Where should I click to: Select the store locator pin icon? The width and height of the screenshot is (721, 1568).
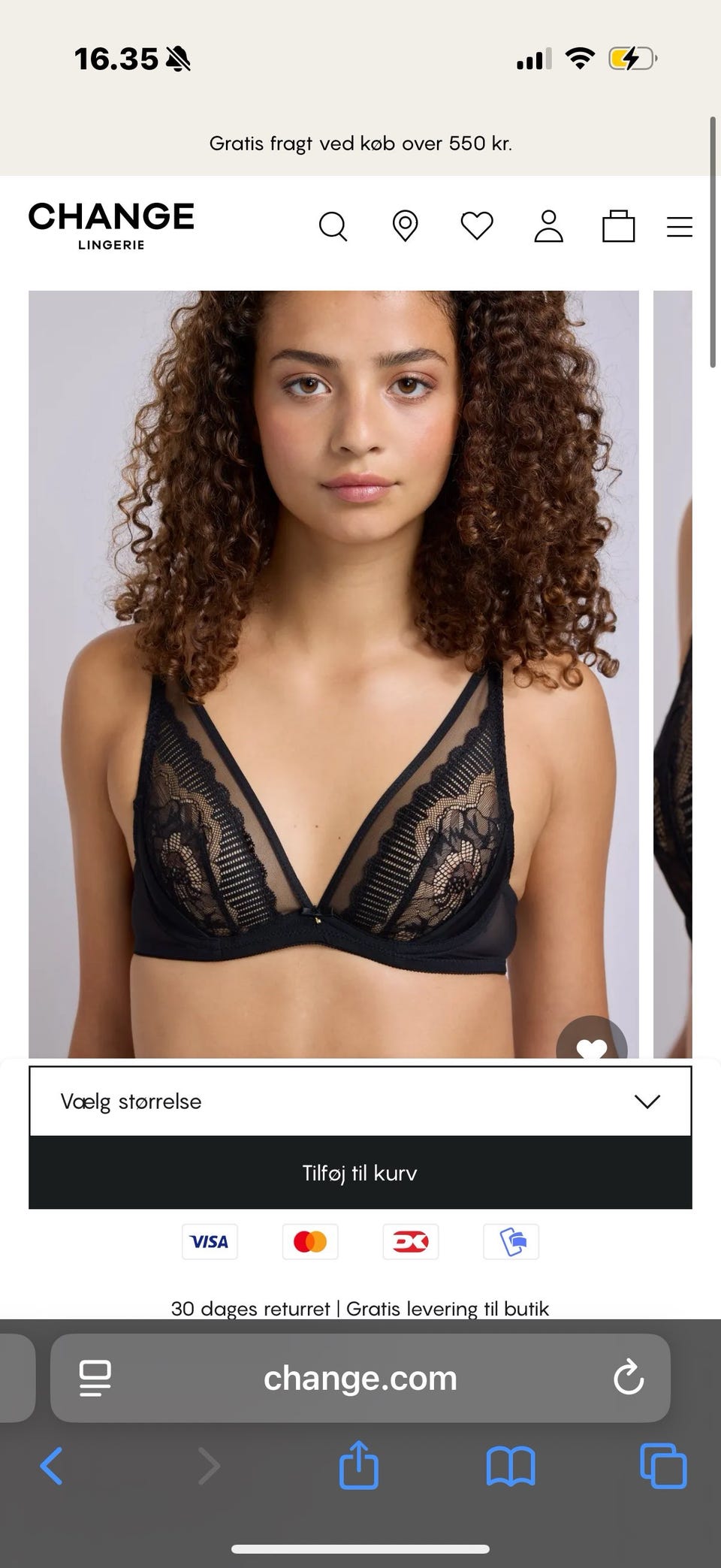point(405,225)
